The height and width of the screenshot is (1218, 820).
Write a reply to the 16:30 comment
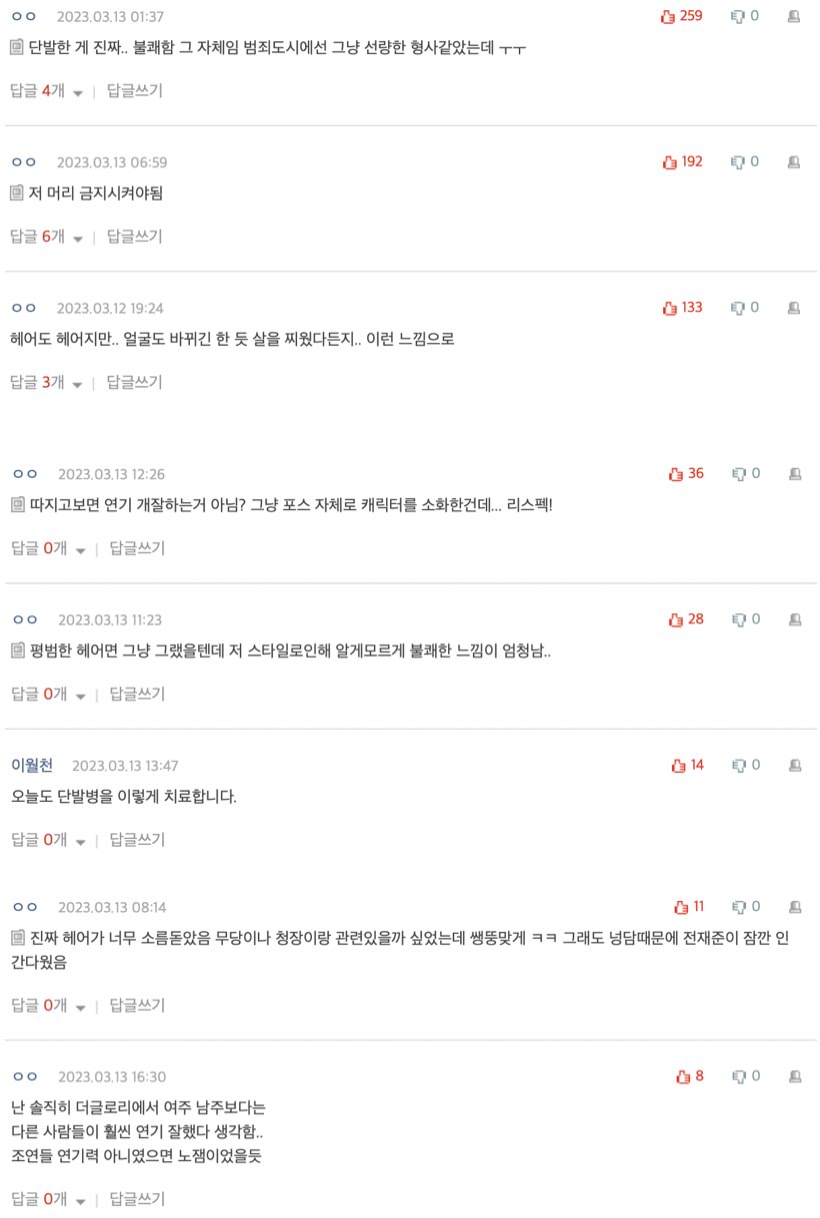(137, 1200)
